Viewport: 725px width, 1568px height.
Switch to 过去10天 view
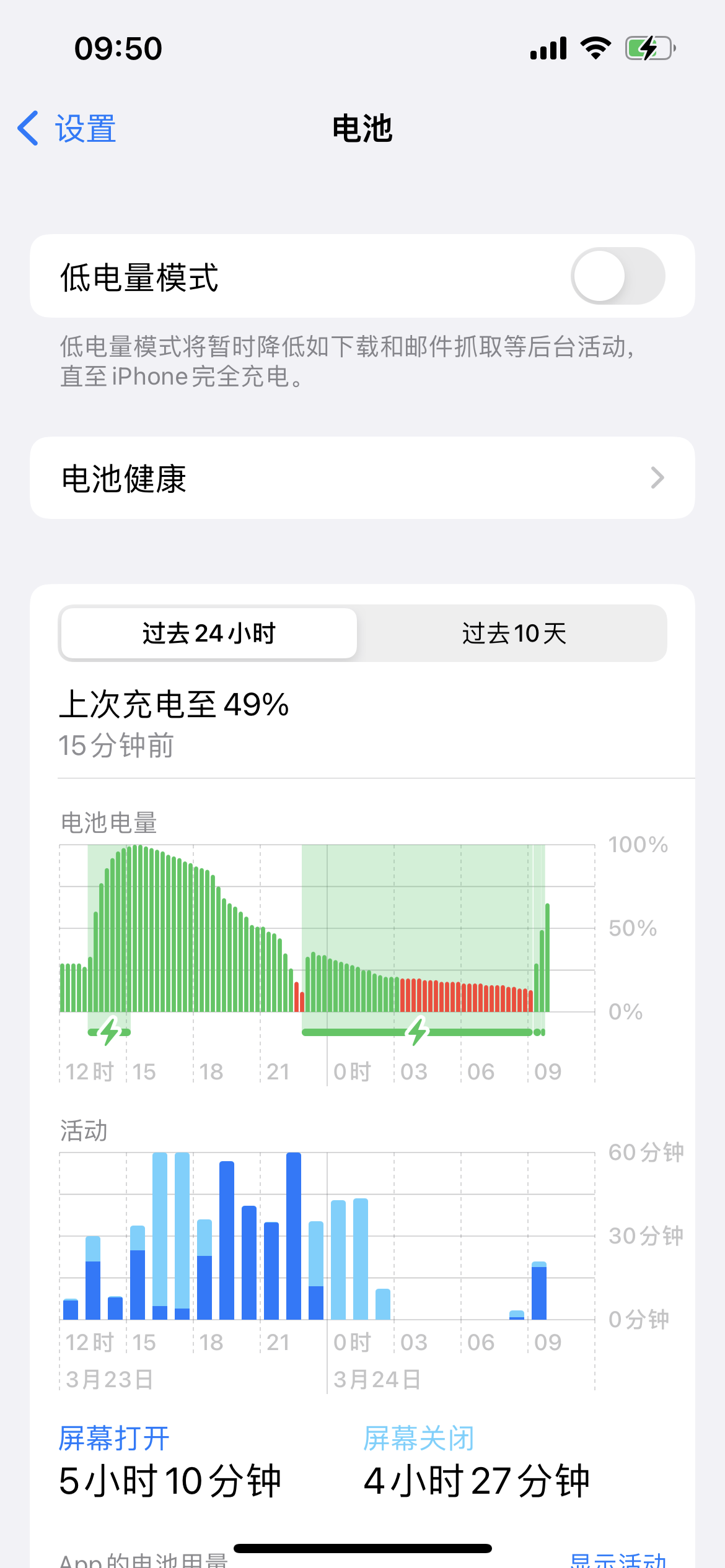click(513, 633)
